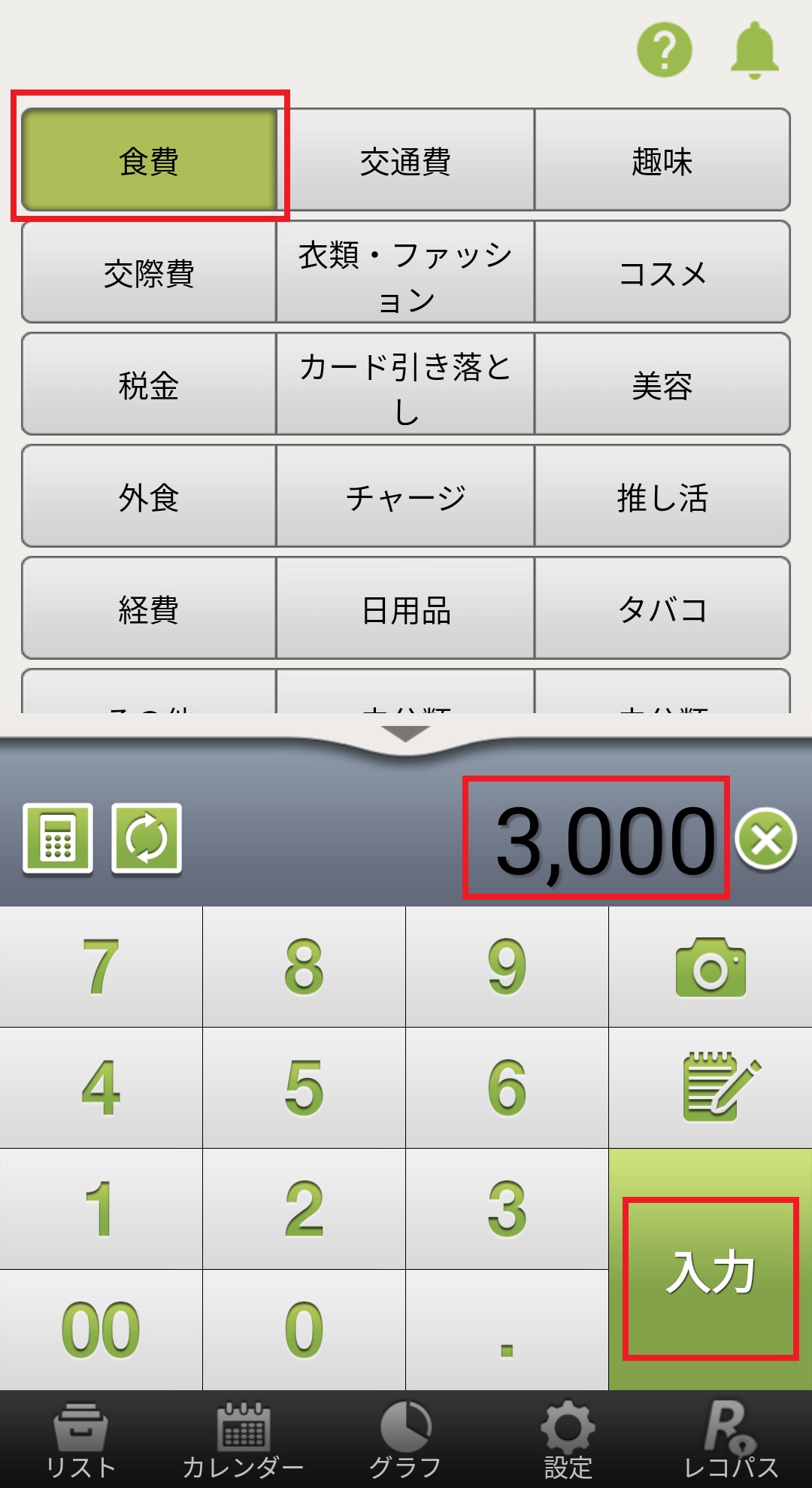
Task: Open the 設定 tab
Action: (568, 1440)
